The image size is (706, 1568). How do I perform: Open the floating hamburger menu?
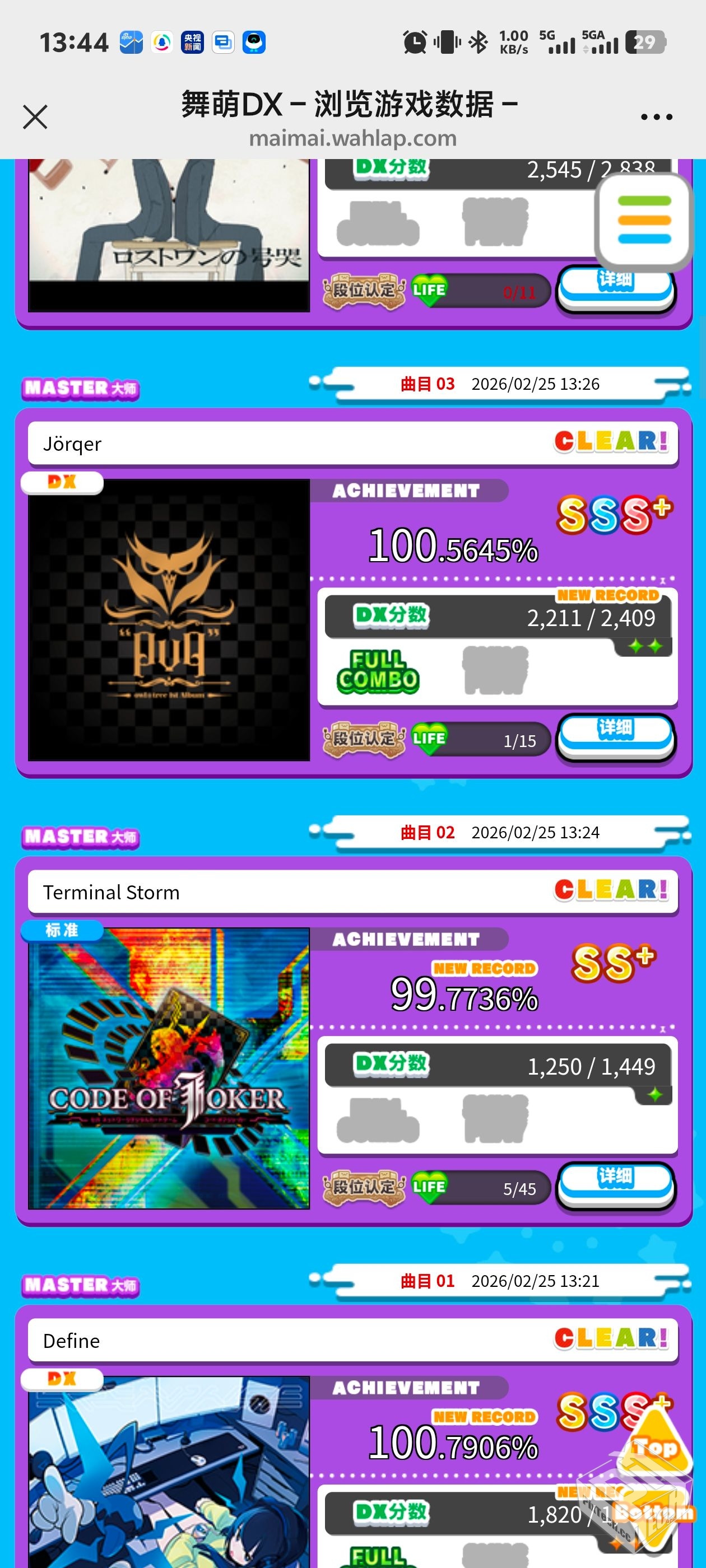coord(644,221)
